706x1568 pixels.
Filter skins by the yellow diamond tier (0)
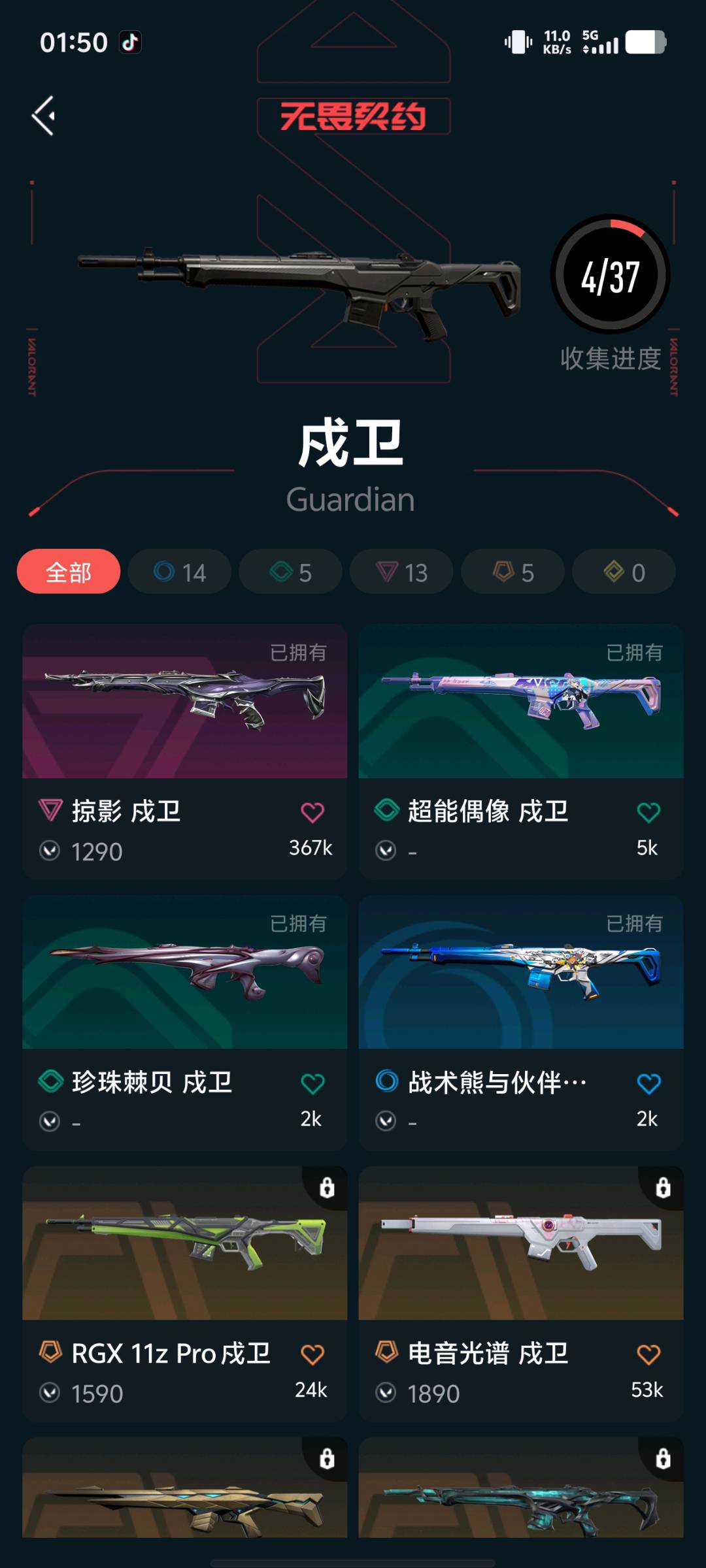pos(624,572)
